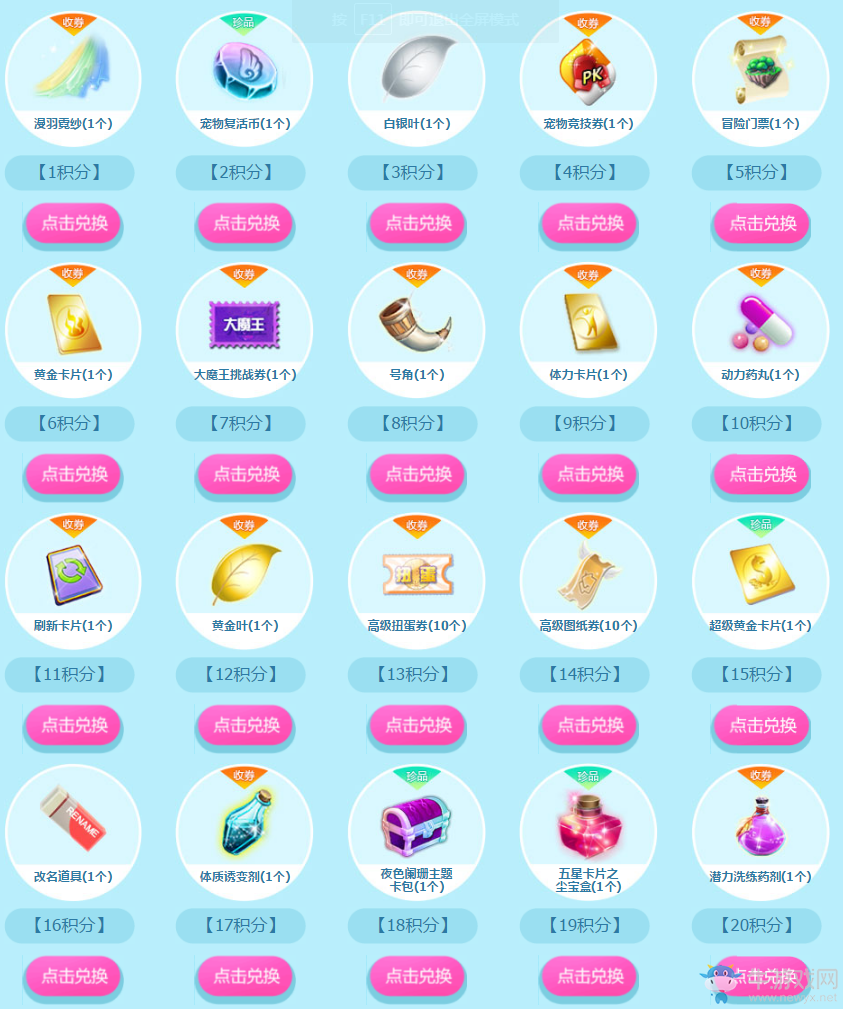Redeem the 宠物竞技券 item
This screenshot has width=843, height=1009.
tap(590, 223)
